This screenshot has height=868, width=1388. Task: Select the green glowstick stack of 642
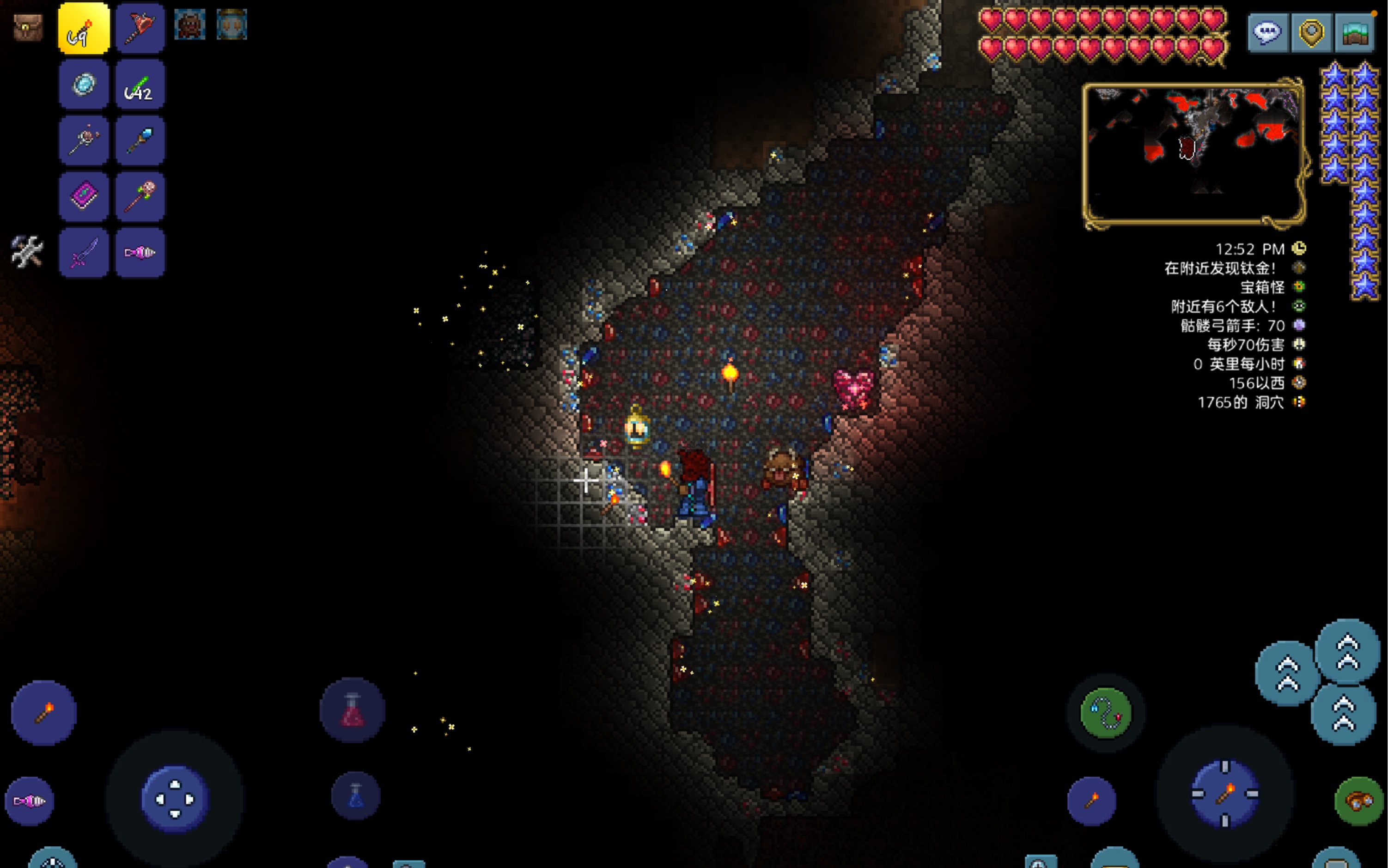pos(140,85)
